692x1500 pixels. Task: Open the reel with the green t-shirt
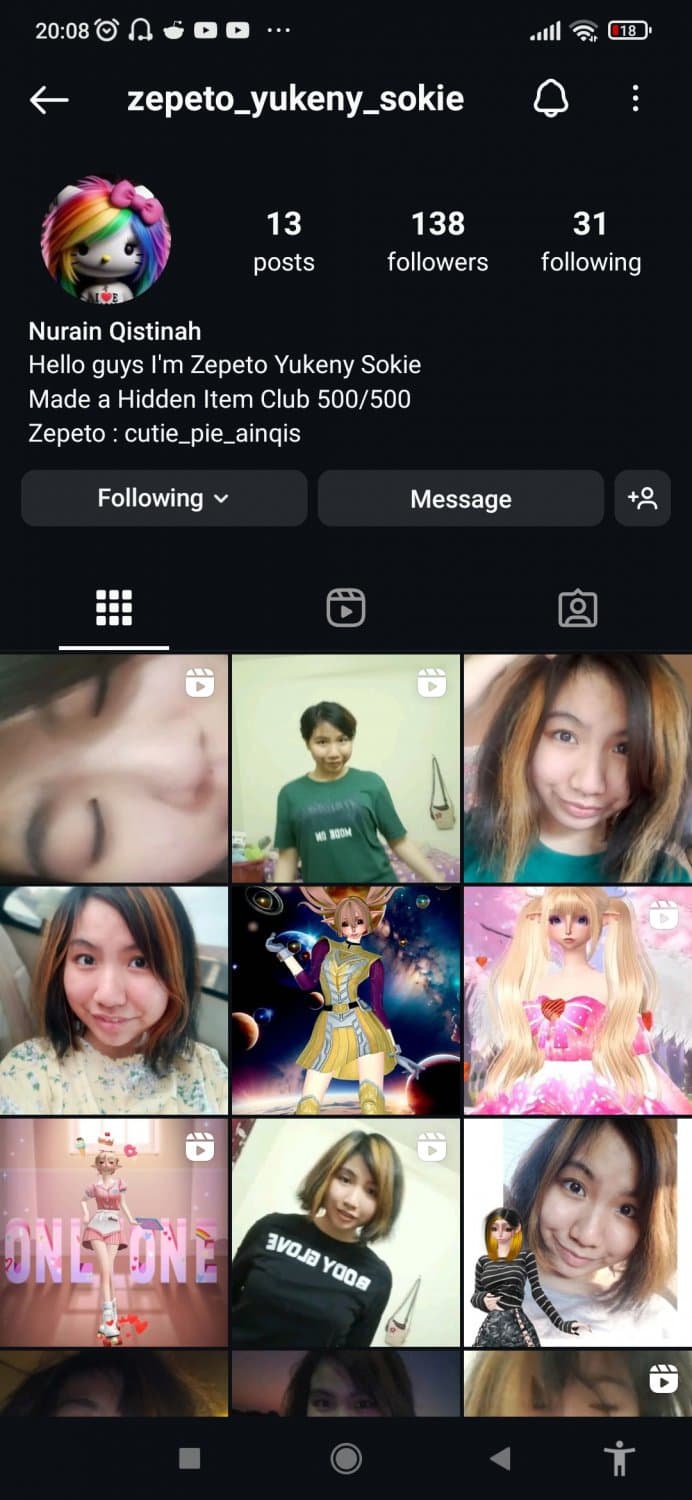(346, 768)
